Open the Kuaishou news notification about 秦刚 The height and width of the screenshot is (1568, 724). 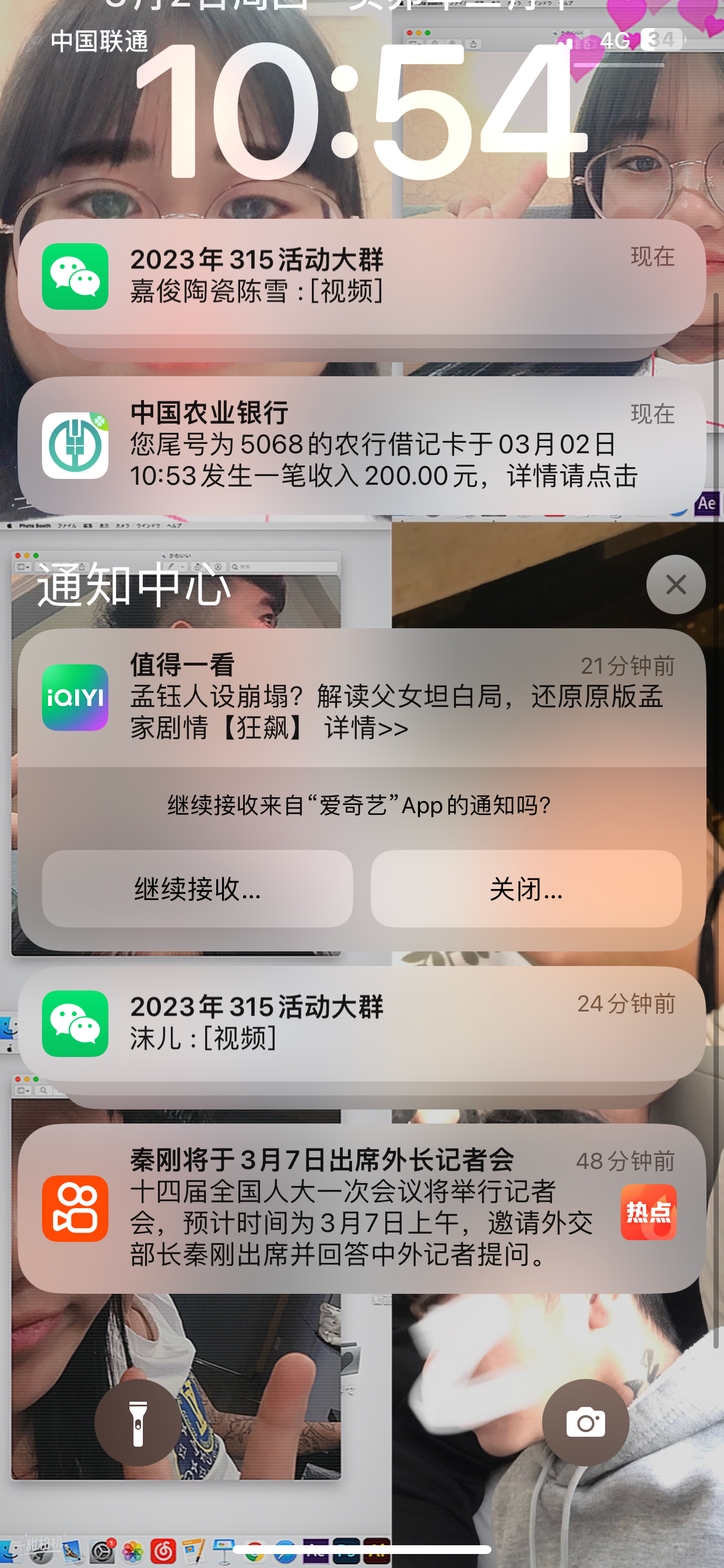(x=361, y=1208)
